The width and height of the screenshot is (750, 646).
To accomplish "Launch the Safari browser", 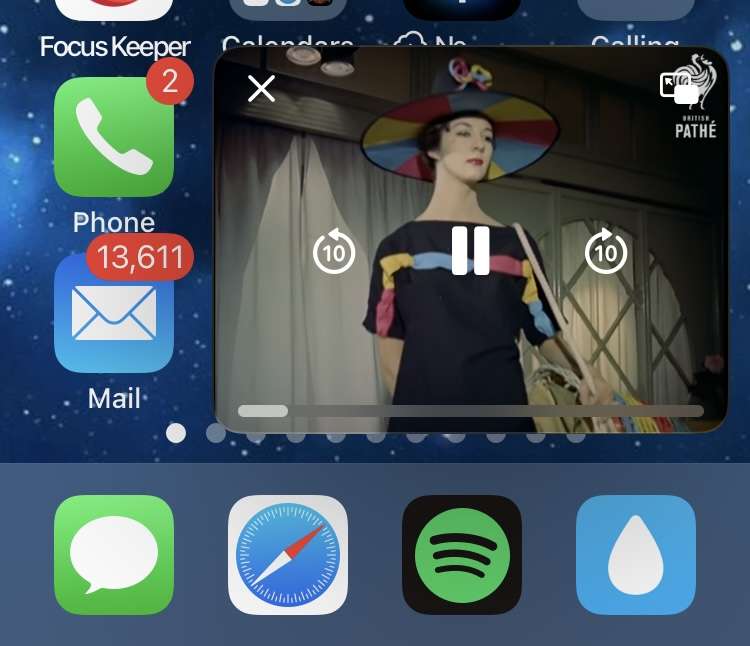I will click(288, 554).
